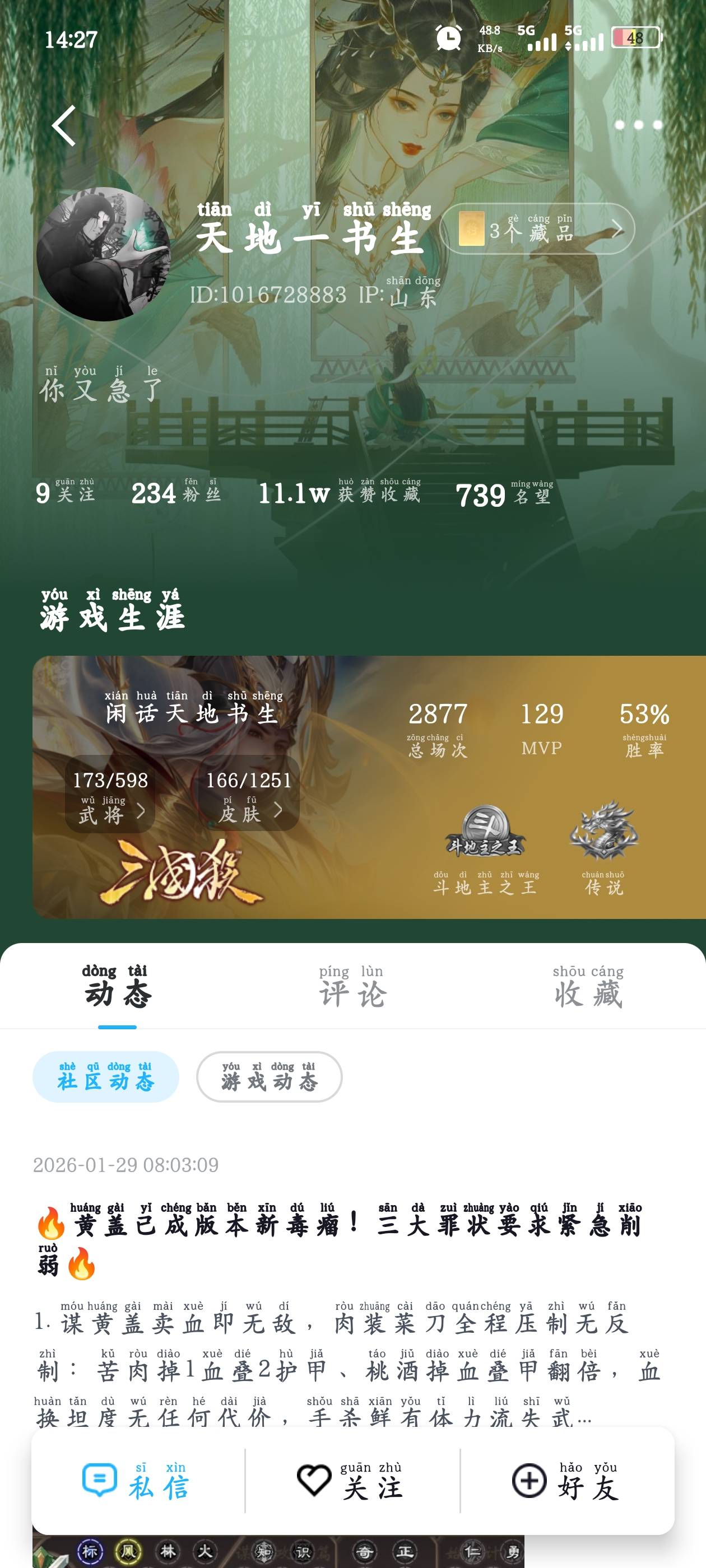
Task: Open the 3个藏品 collectibles chip
Action: 537,230
